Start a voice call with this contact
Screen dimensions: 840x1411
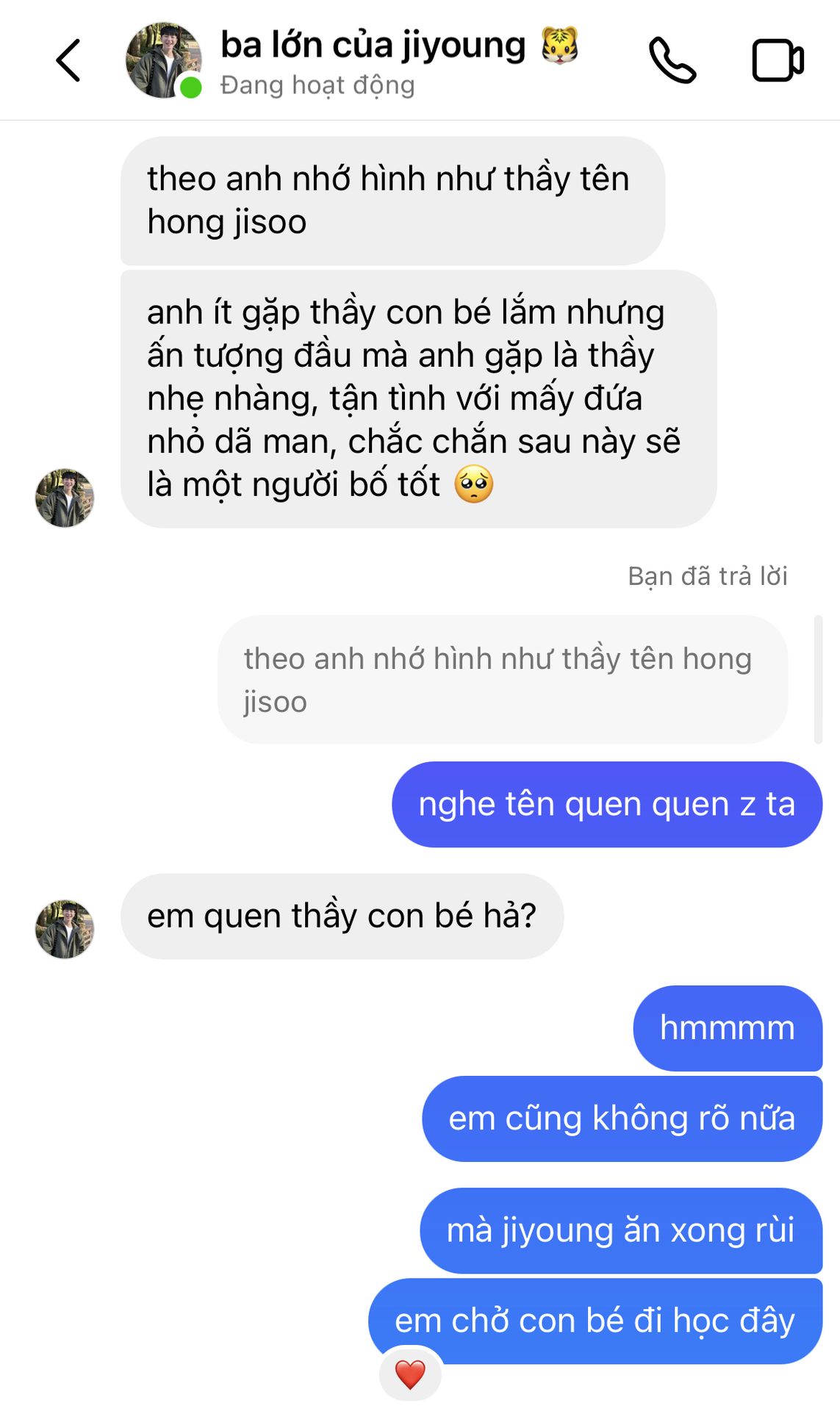click(x=672, y=60)
